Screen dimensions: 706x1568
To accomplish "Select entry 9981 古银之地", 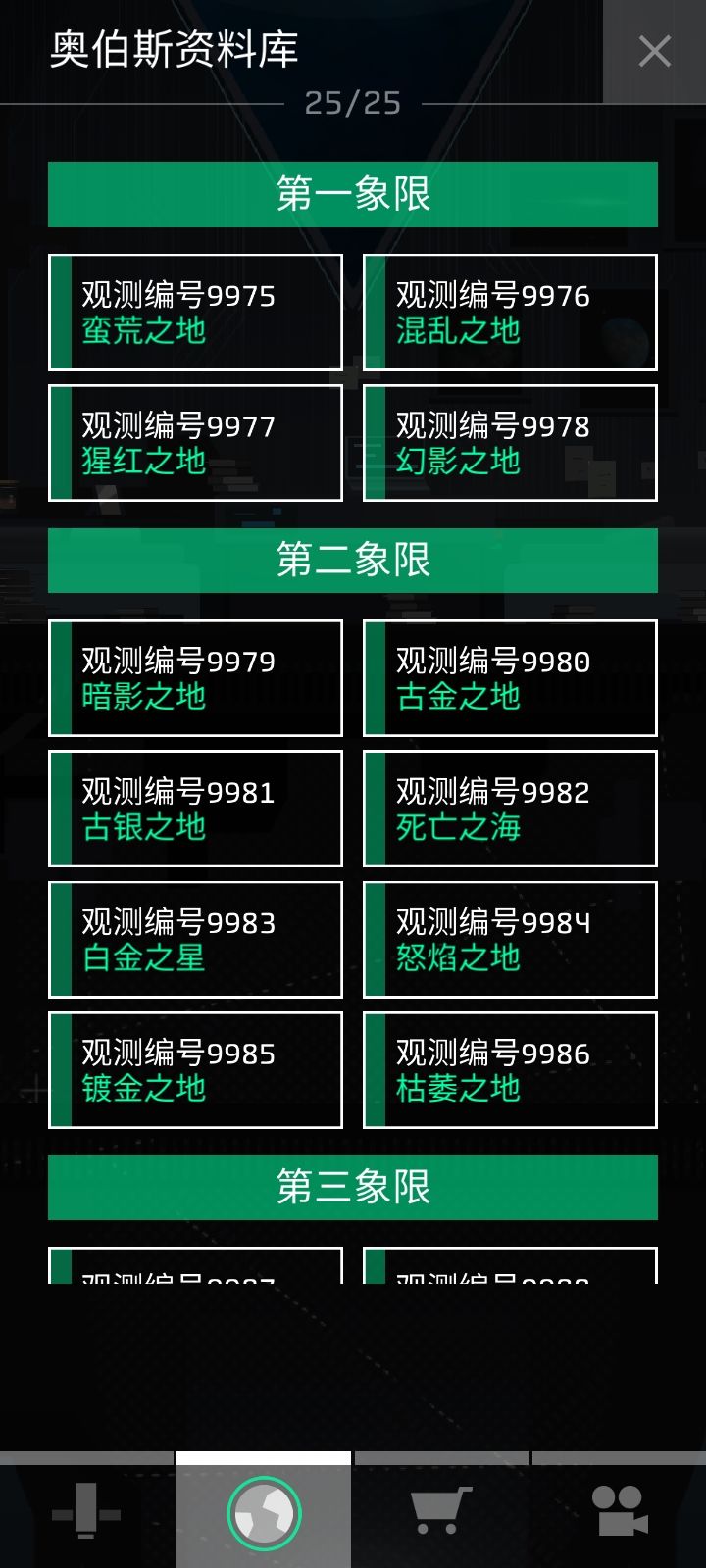I will [194, 808].
